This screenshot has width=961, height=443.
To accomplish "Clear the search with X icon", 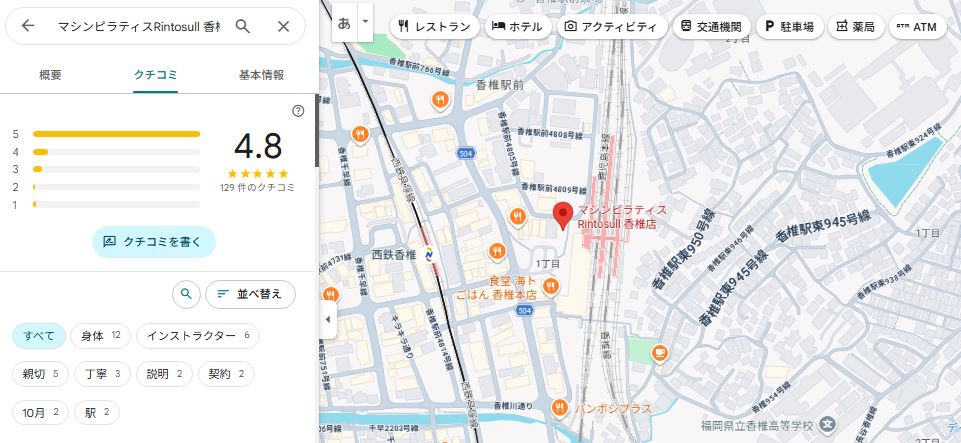I will pos(284,26).
